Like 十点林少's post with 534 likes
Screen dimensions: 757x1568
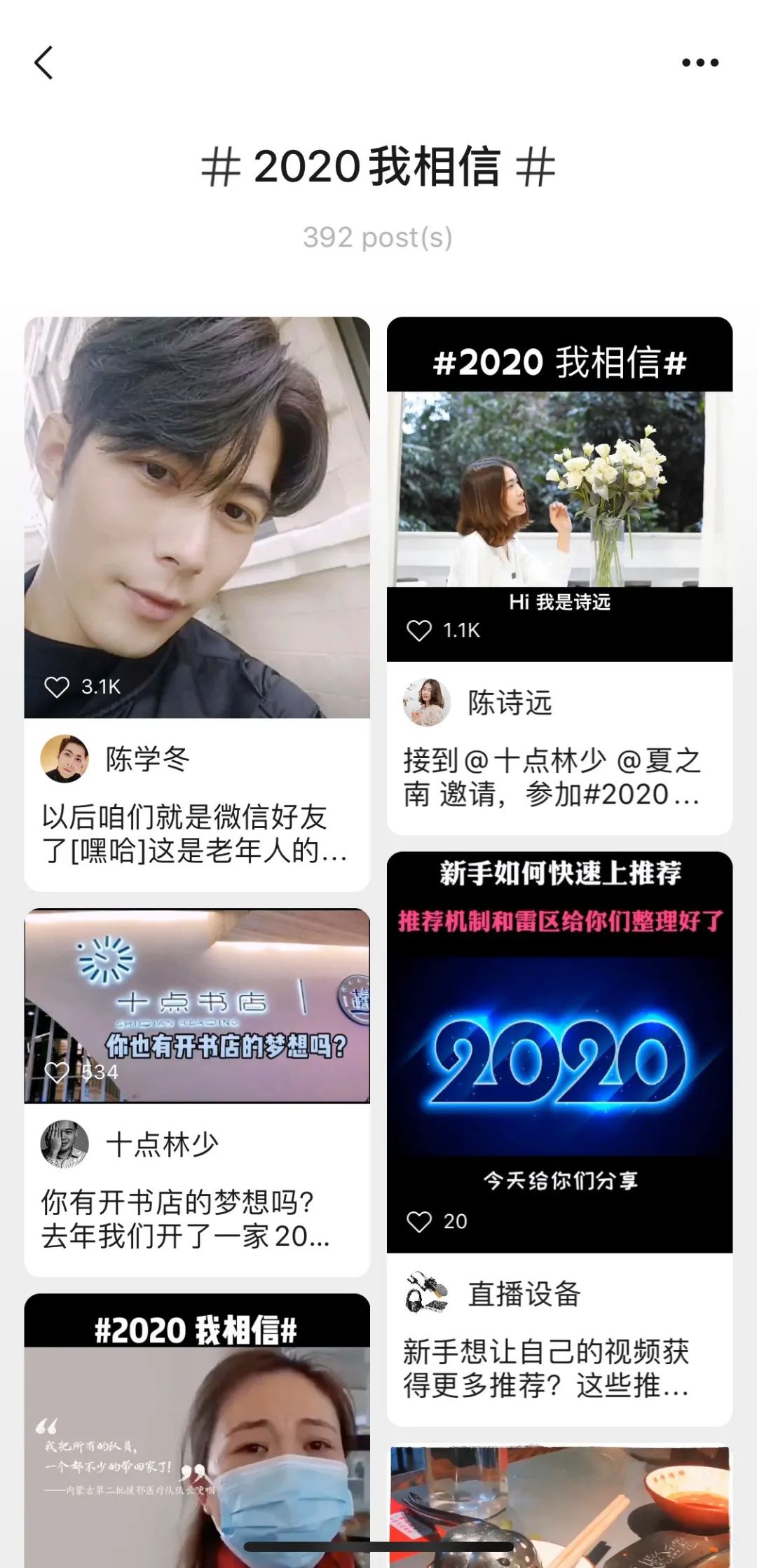coord(57,1073)
